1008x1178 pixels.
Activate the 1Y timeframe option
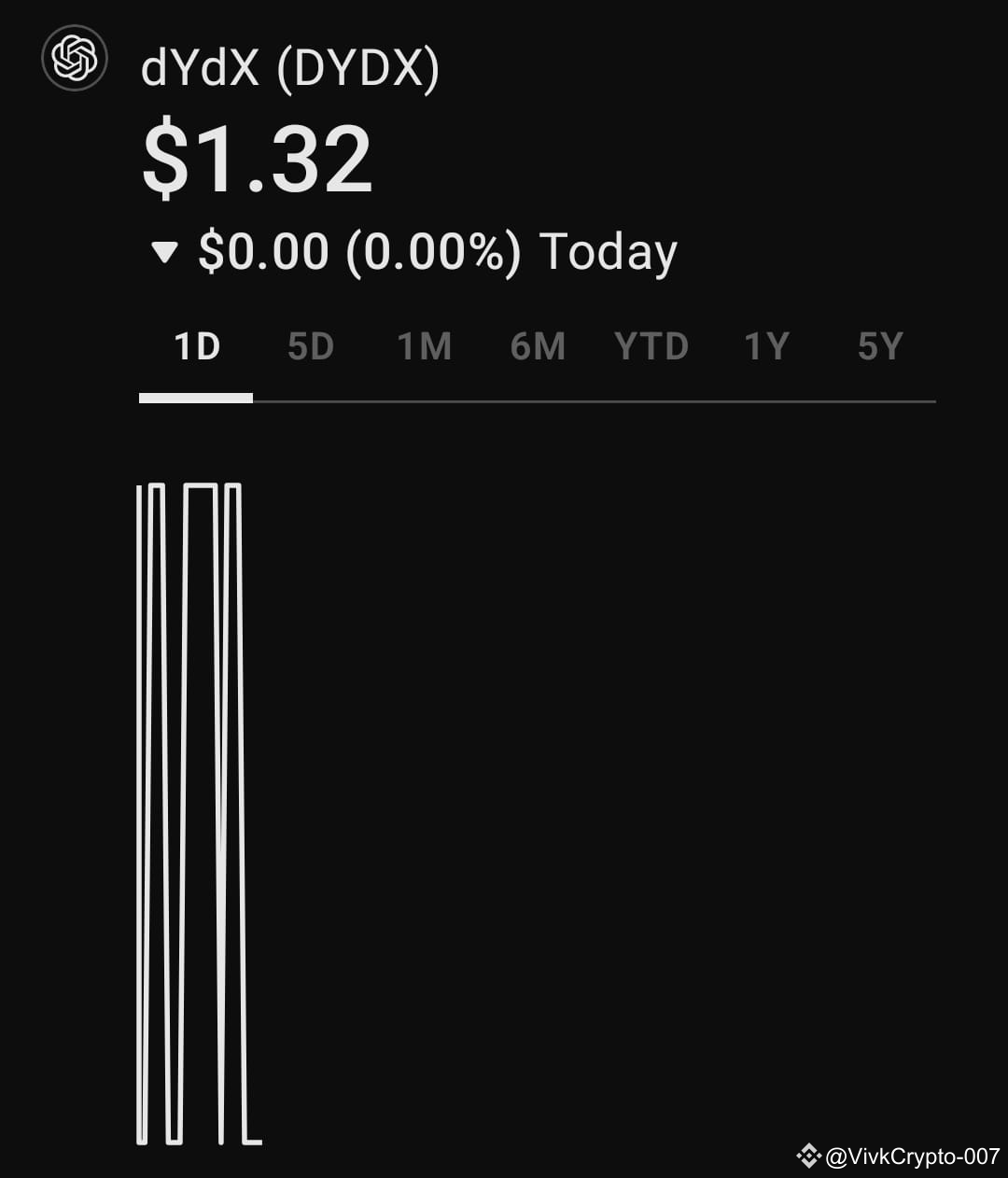[763, 345]
